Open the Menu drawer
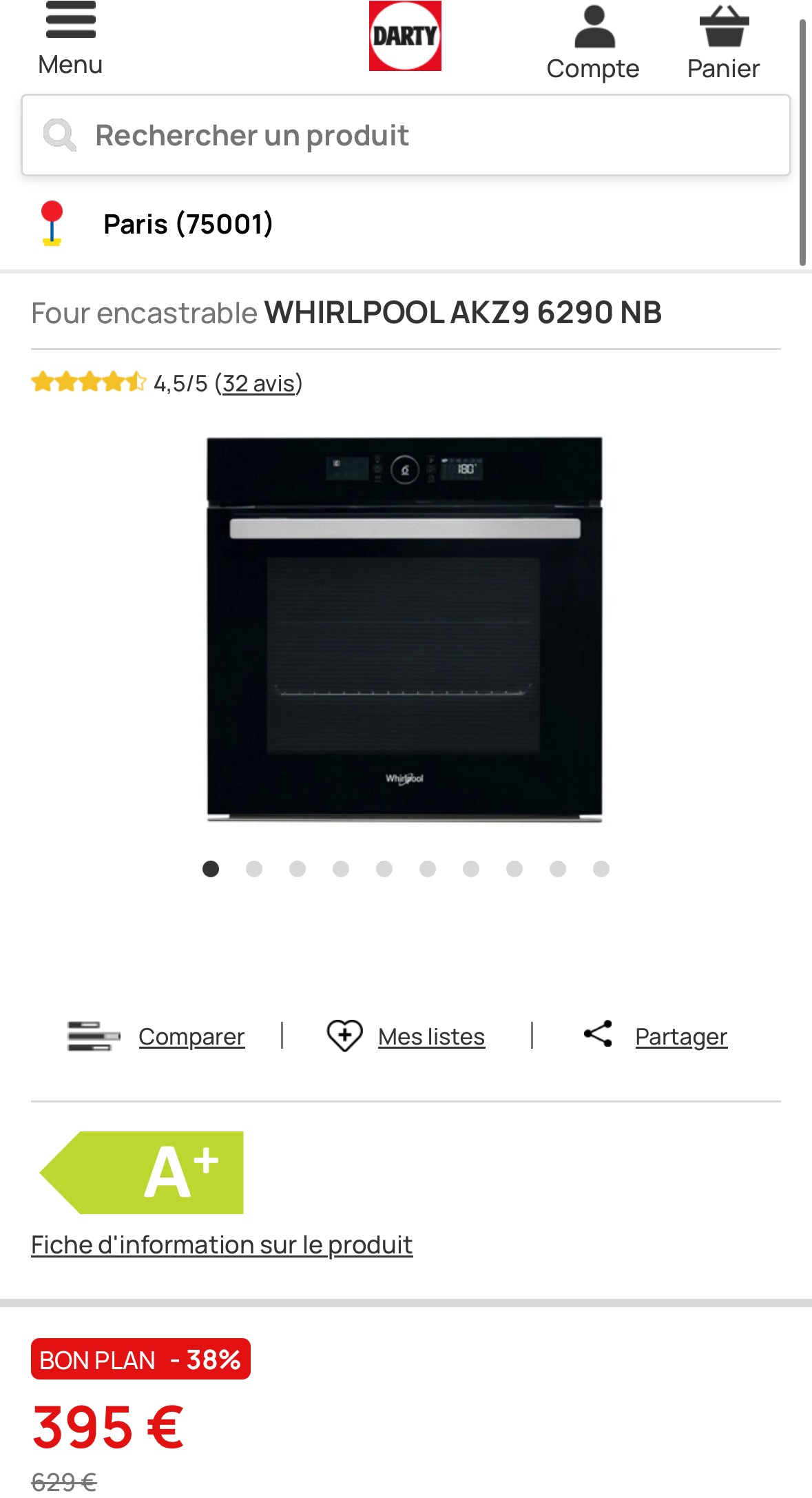This screenshot has height=1498, width=812. pyautogui.click(x=70, y=38)
